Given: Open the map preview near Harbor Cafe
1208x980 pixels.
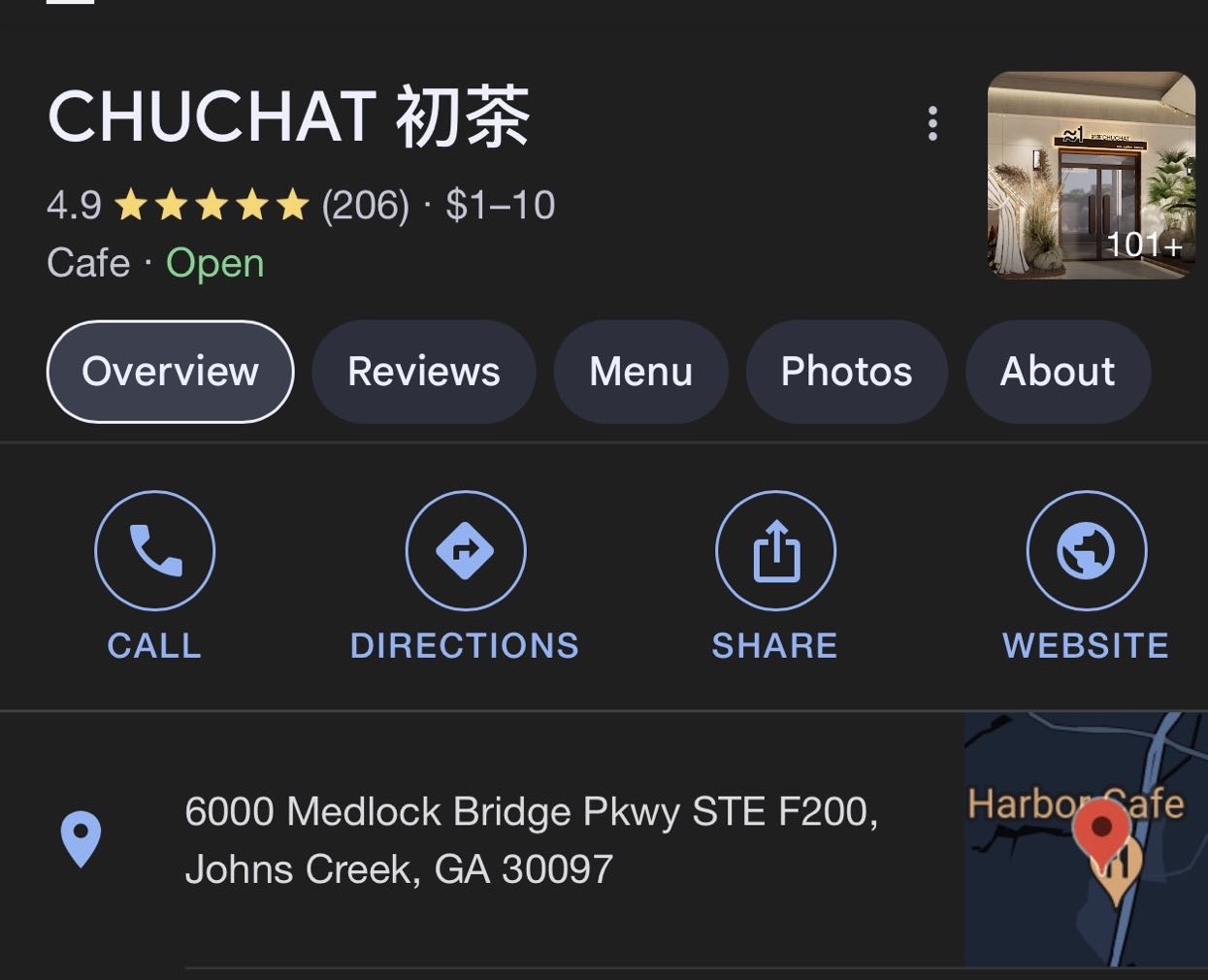Looking at the screenshot, I should point(1085,840).
